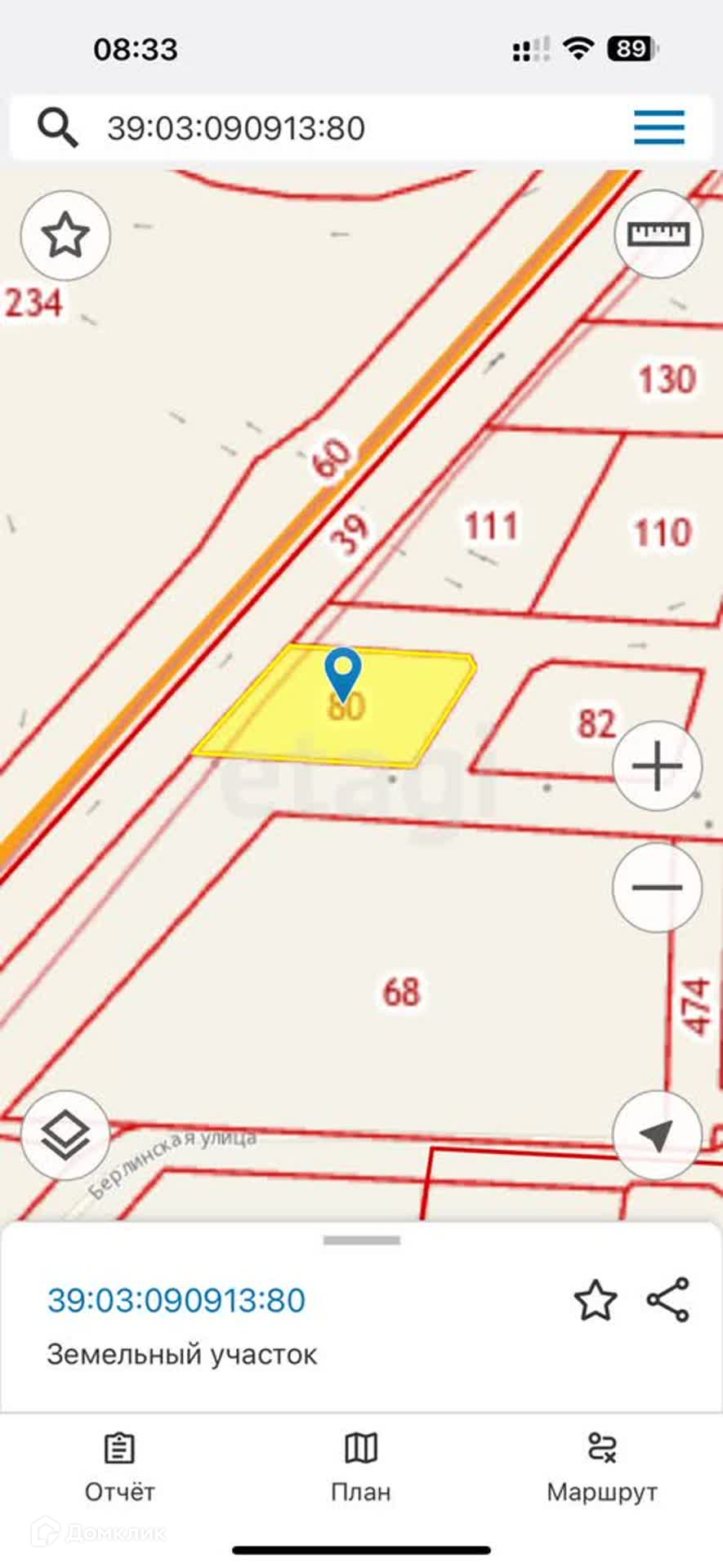Tap the magnifier search icon
Viewport: 723px width, 1568px height.
pyautogui.click(x=57, y=128)
